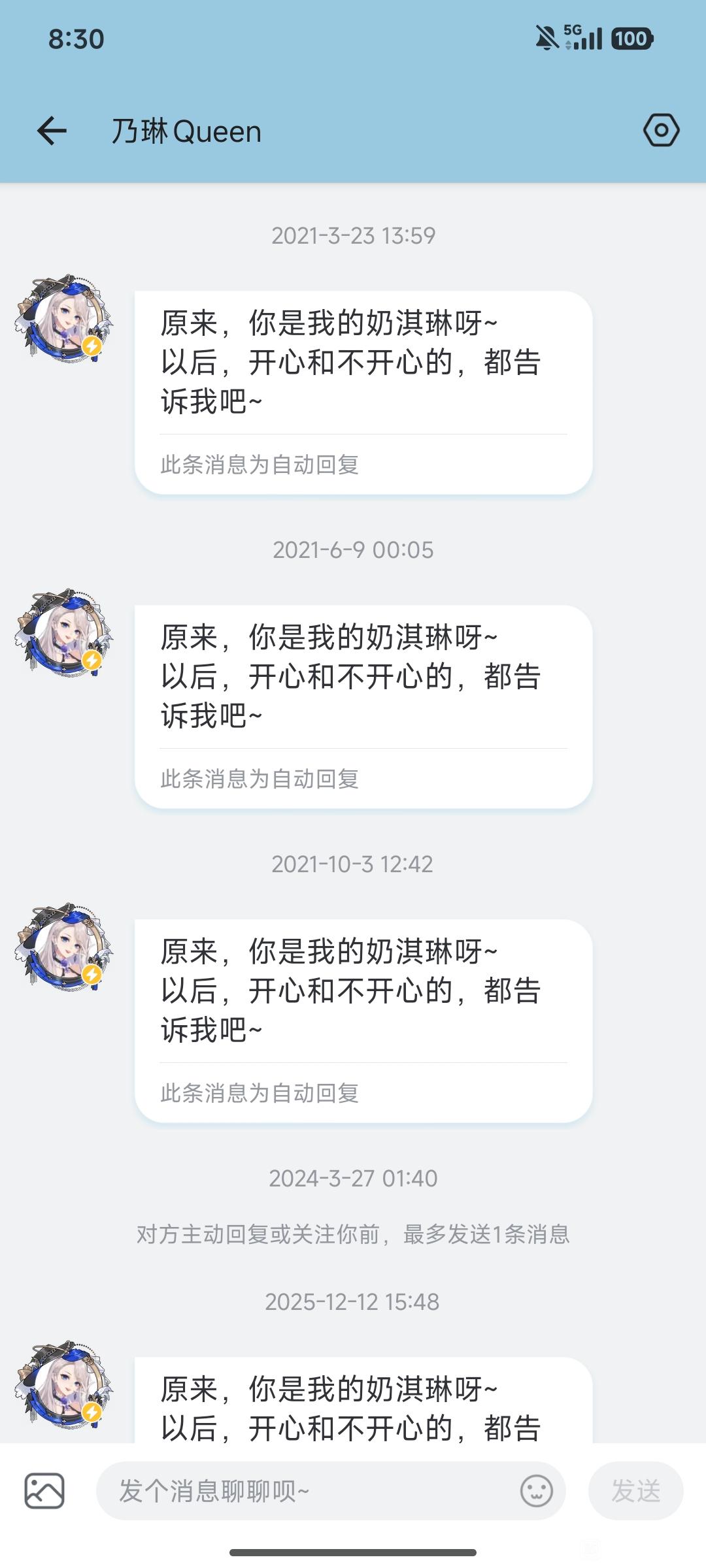Focus the 发个消息聊聊呗 message field
Image resolution: width=706 pixels, height=1568 pixels.
point(307,1491)
